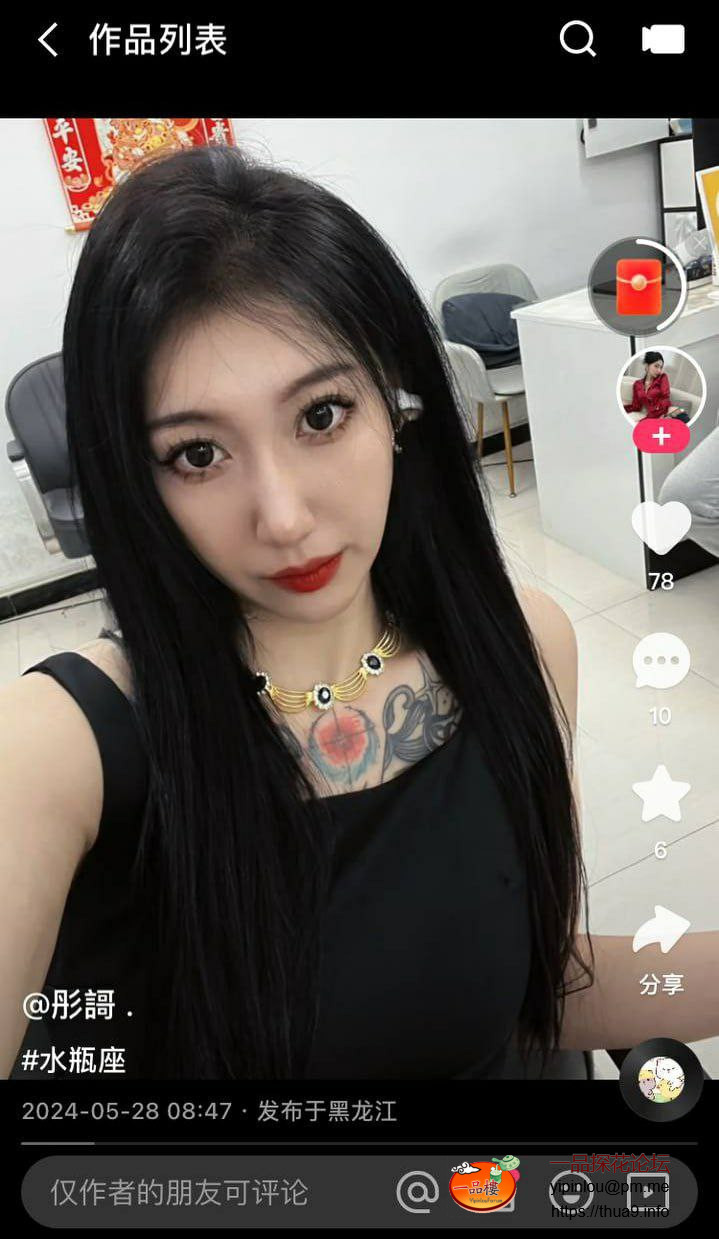Open the creator's profile avatar

(x=660, y=388)
